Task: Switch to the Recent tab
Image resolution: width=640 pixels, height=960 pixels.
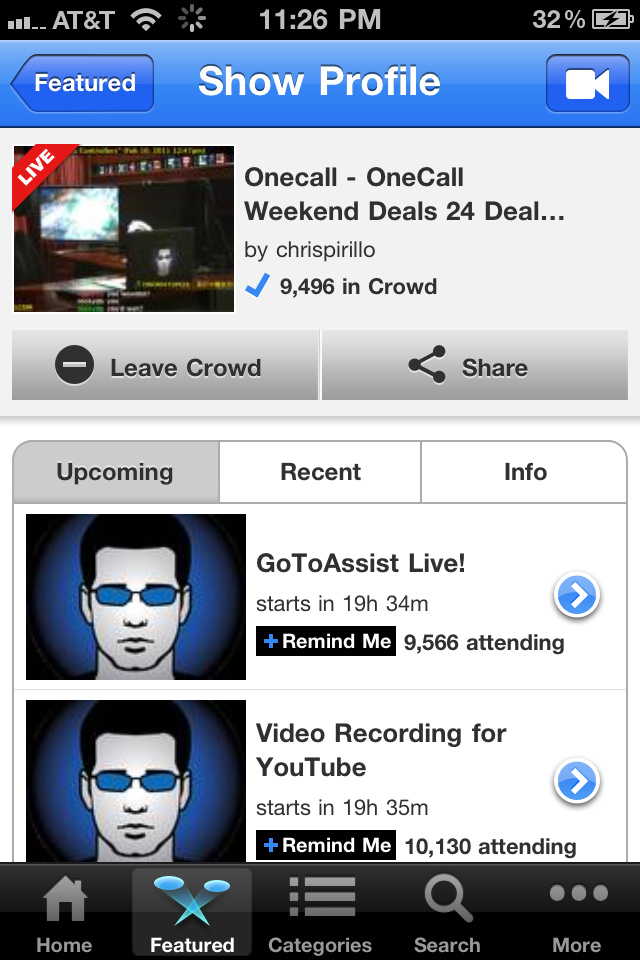Action: [x=320, y=472]
